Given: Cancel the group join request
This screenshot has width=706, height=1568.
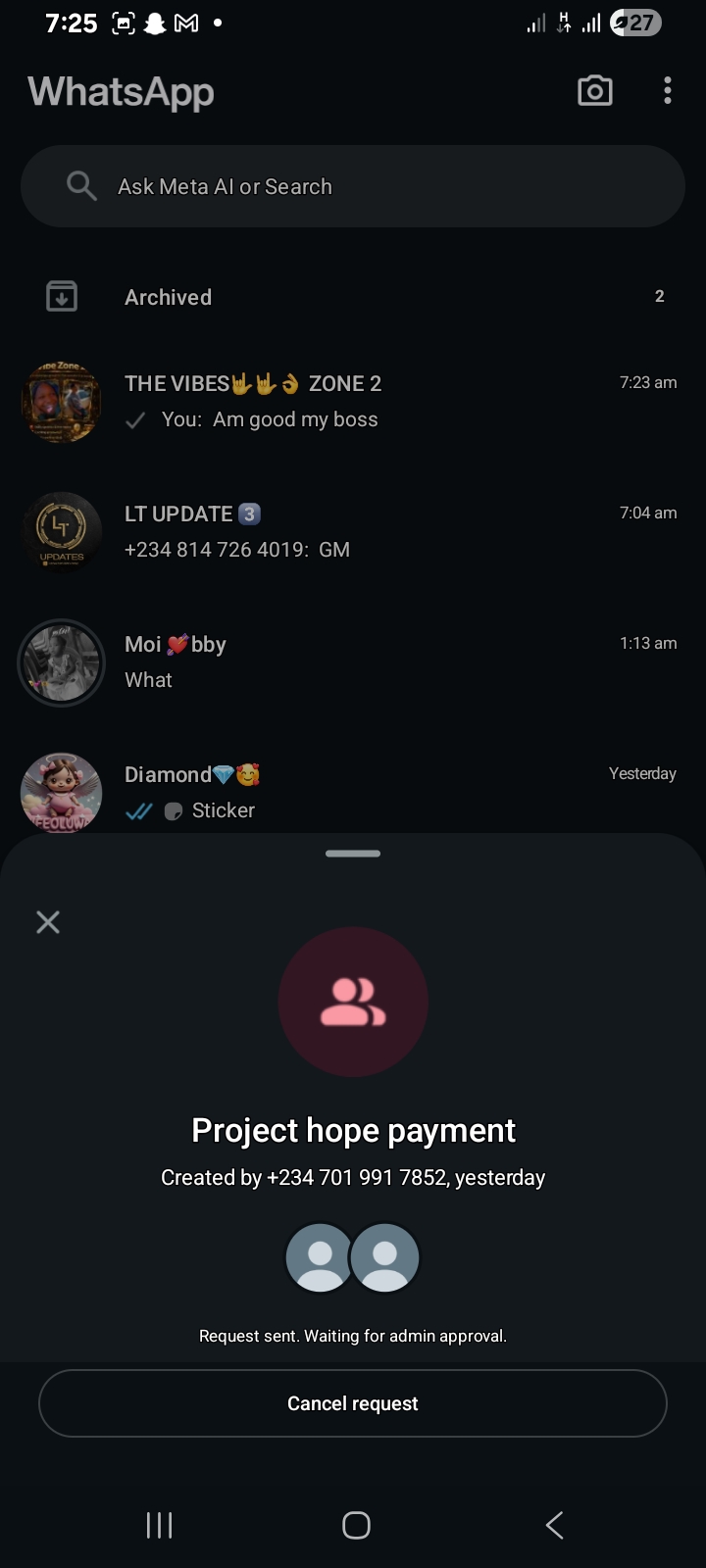Looking at the screenshot, I should pos(353,1403).
